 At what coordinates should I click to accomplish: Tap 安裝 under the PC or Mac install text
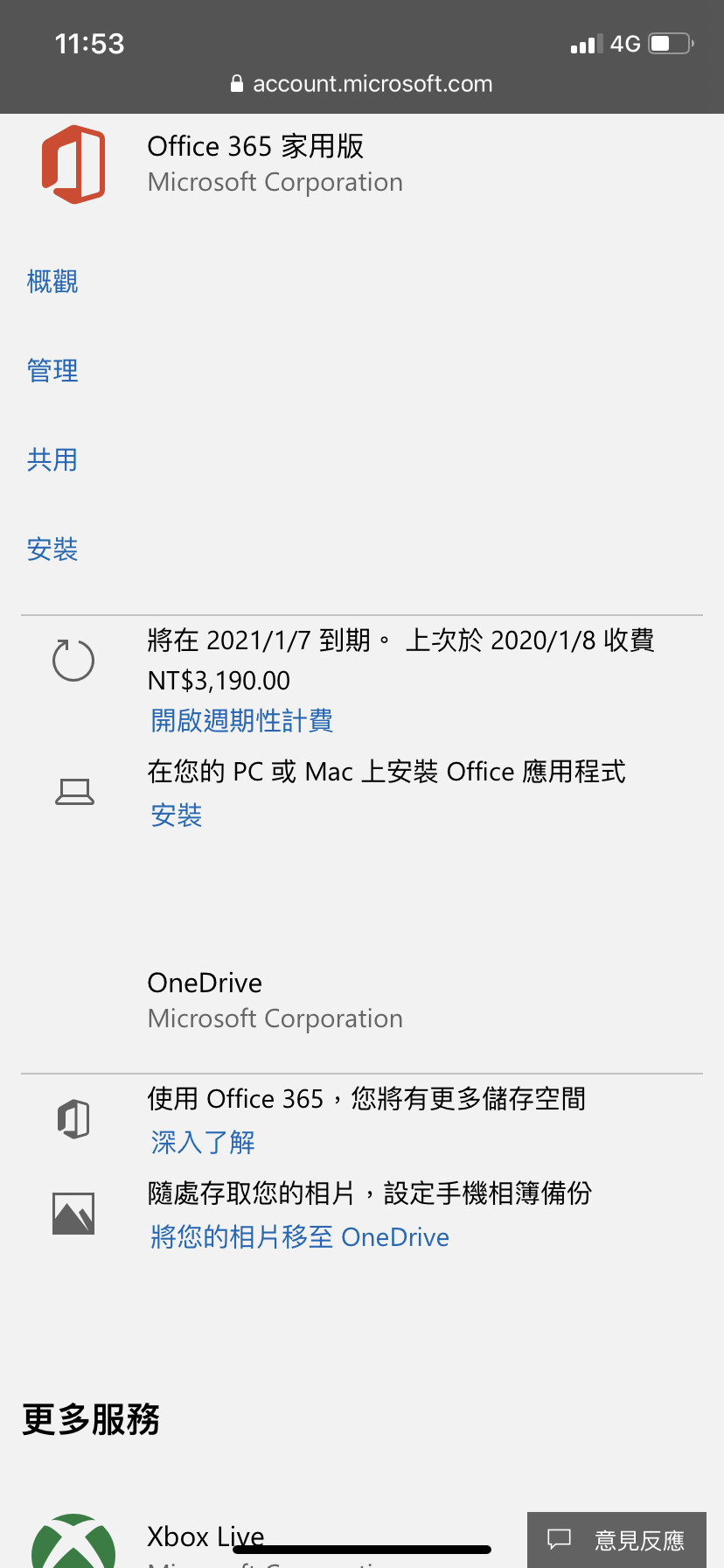coord(177,815)
